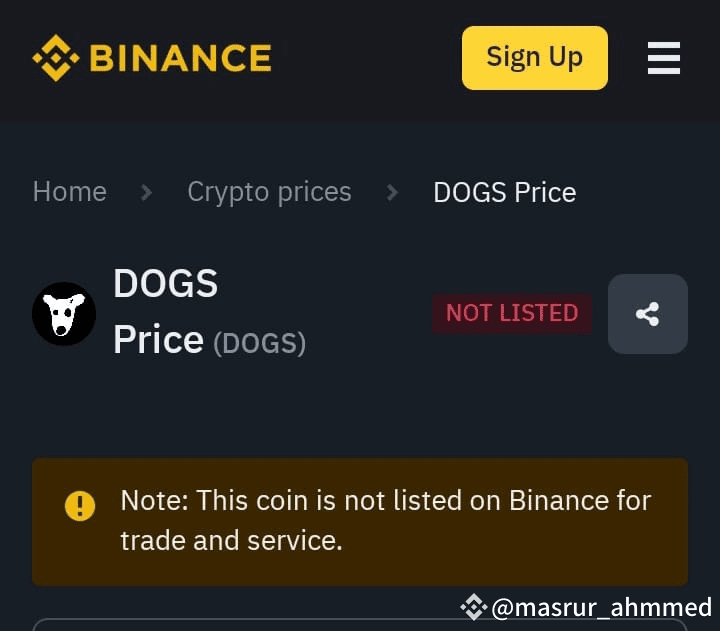720x631 pixels.
Task: Open the Crypto prices breadcrumb
Action: pos(269,192)
